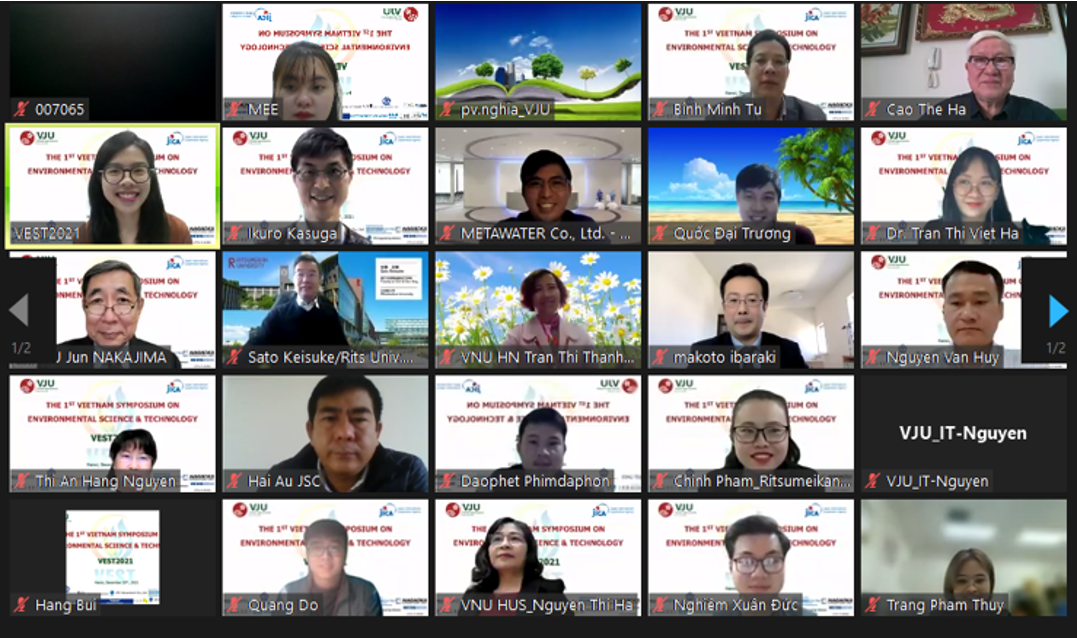Tap the Hai Au JSC video tile
Viewport: 1077px width, 638px height.
click(x=325, y=434)
